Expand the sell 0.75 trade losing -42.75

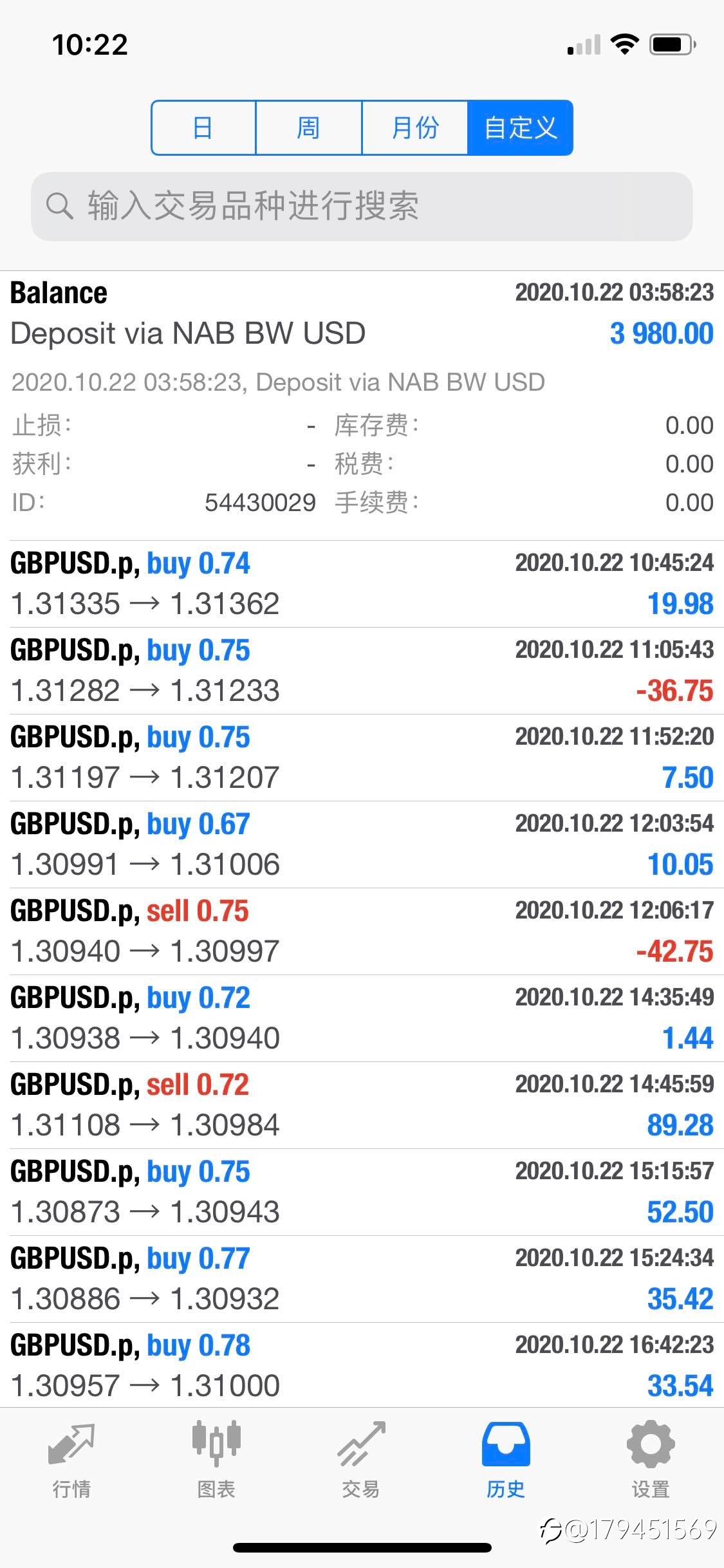[x=362, y=931]
